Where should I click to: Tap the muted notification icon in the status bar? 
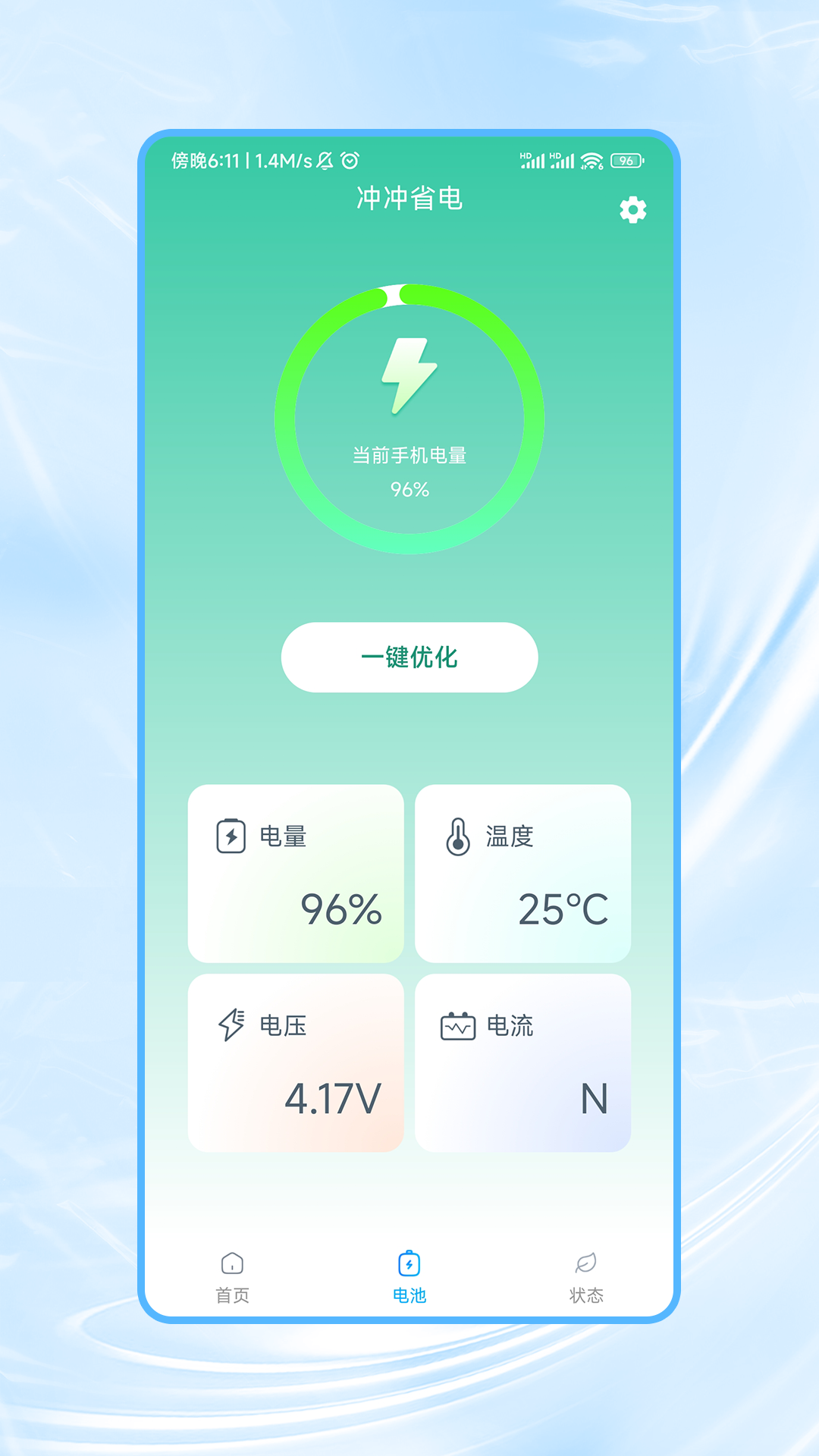(x=324, y=162)
